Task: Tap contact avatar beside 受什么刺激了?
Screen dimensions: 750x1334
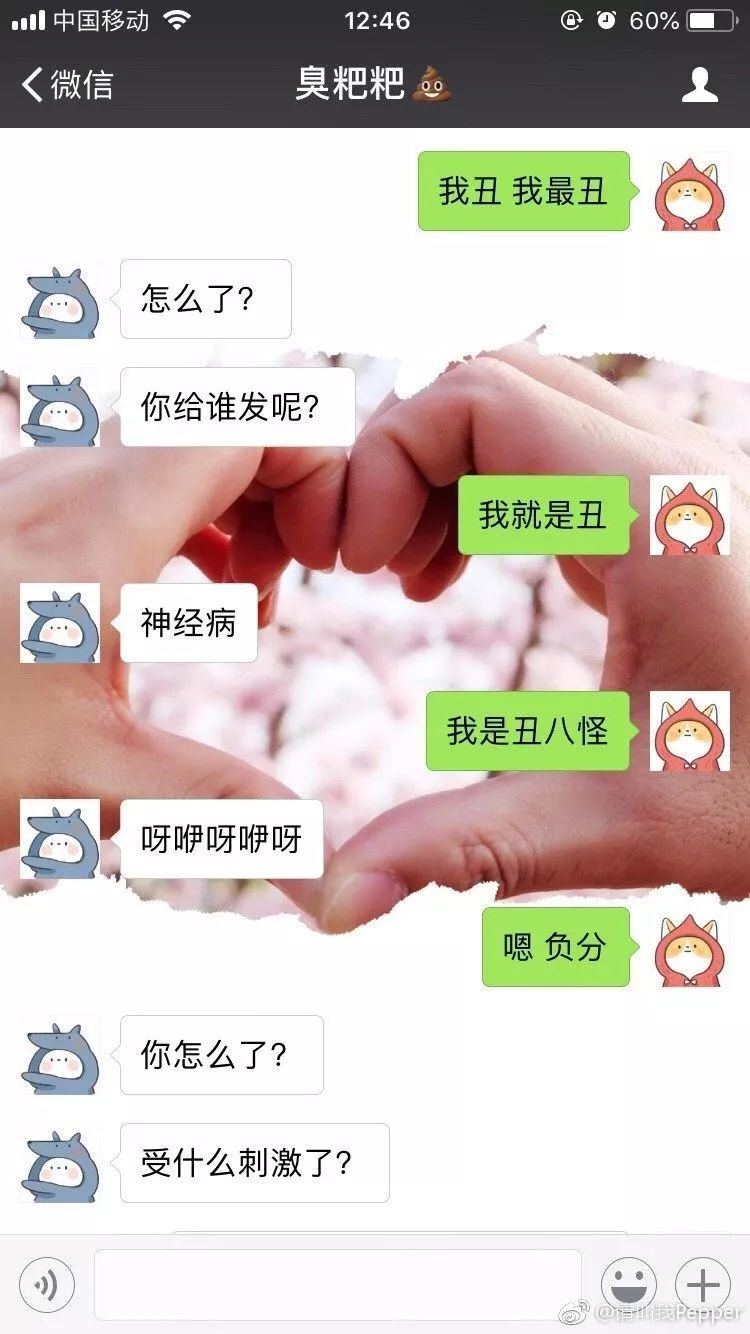Action: click(60, 1163)
